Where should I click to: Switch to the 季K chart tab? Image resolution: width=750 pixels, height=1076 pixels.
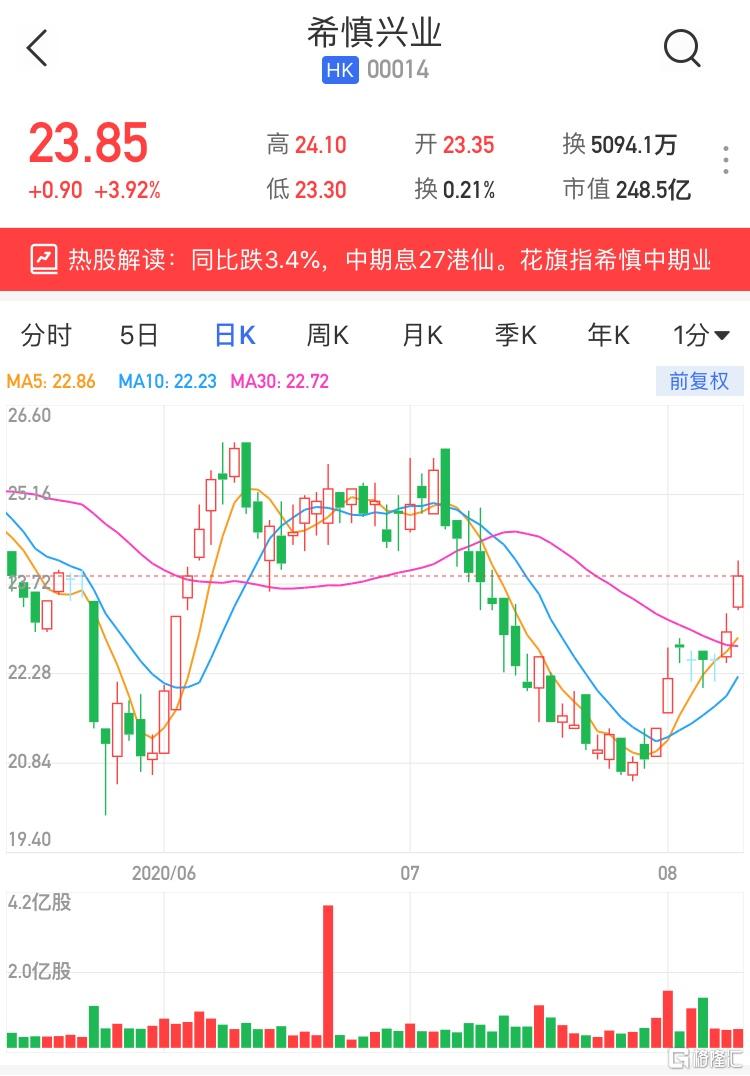(x=515, y=335)
